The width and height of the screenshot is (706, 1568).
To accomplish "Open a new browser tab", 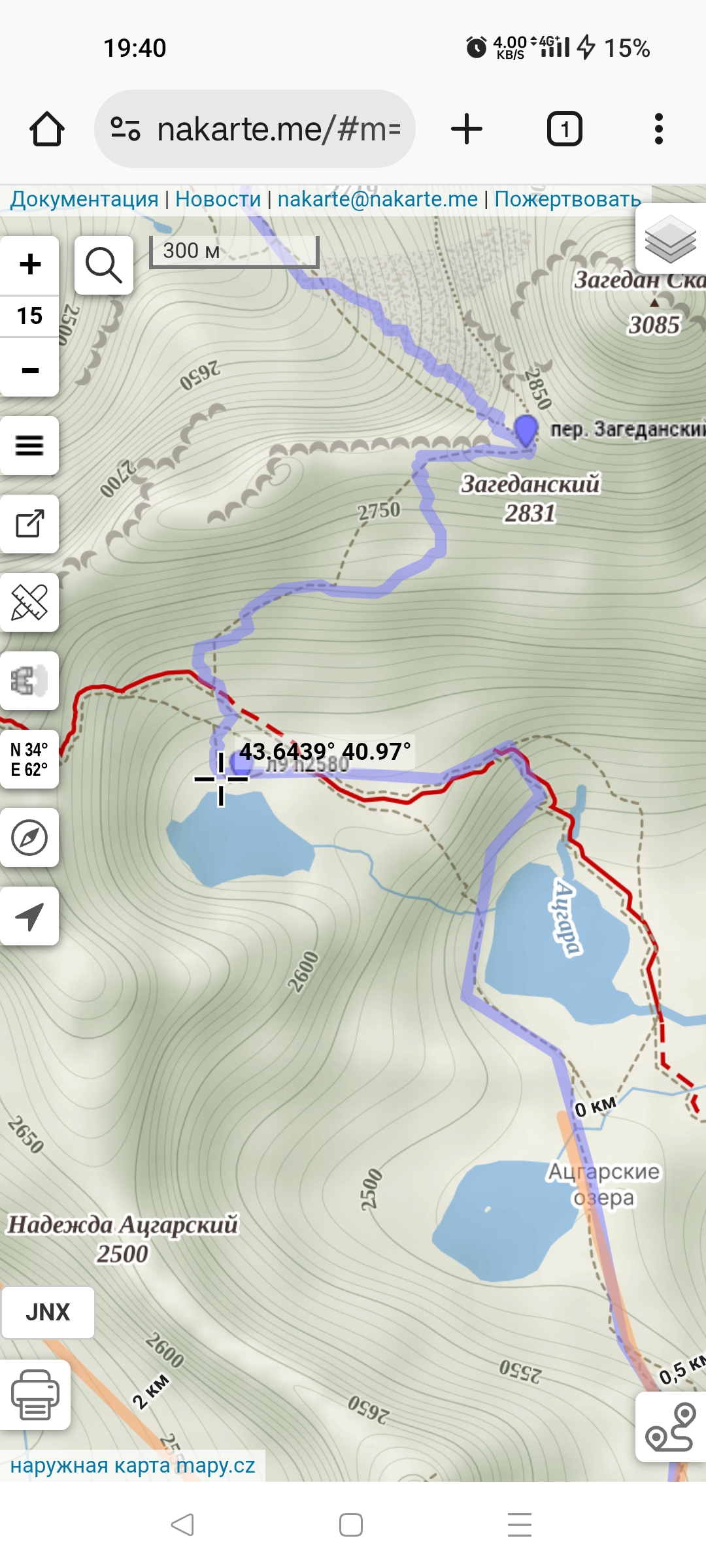I will tap(467, 129).
